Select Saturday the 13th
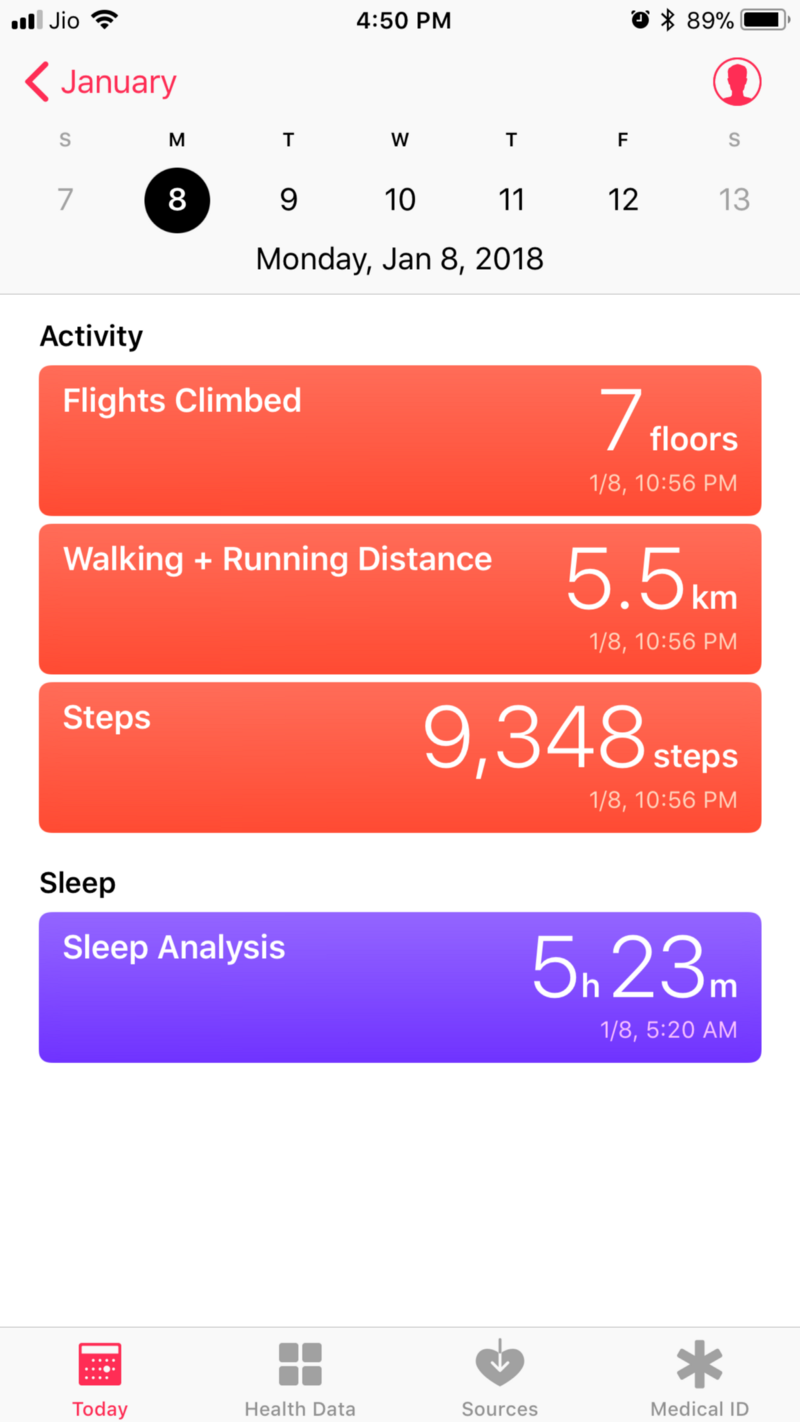 (x=734, y=200)
